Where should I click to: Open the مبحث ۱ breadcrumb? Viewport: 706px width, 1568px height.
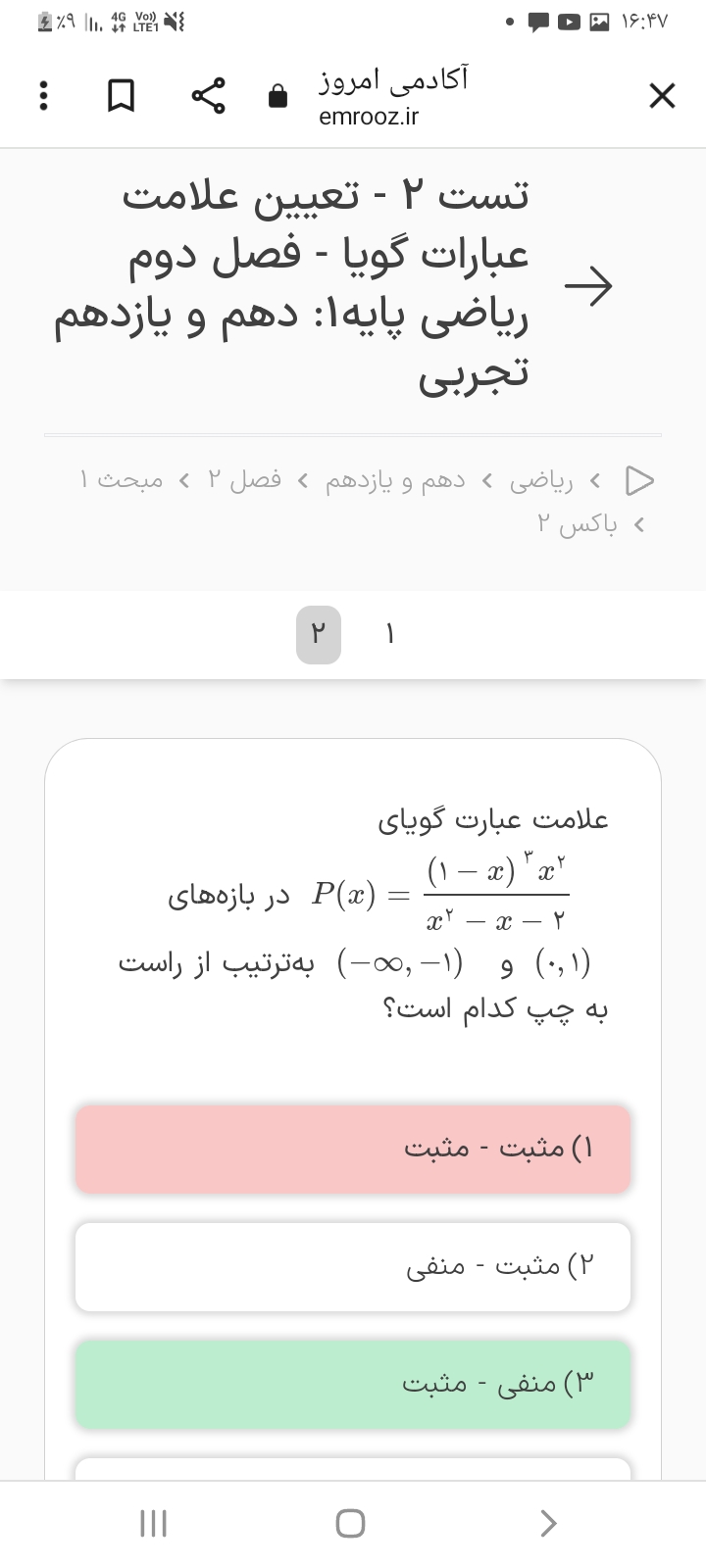tap(122, 481)
